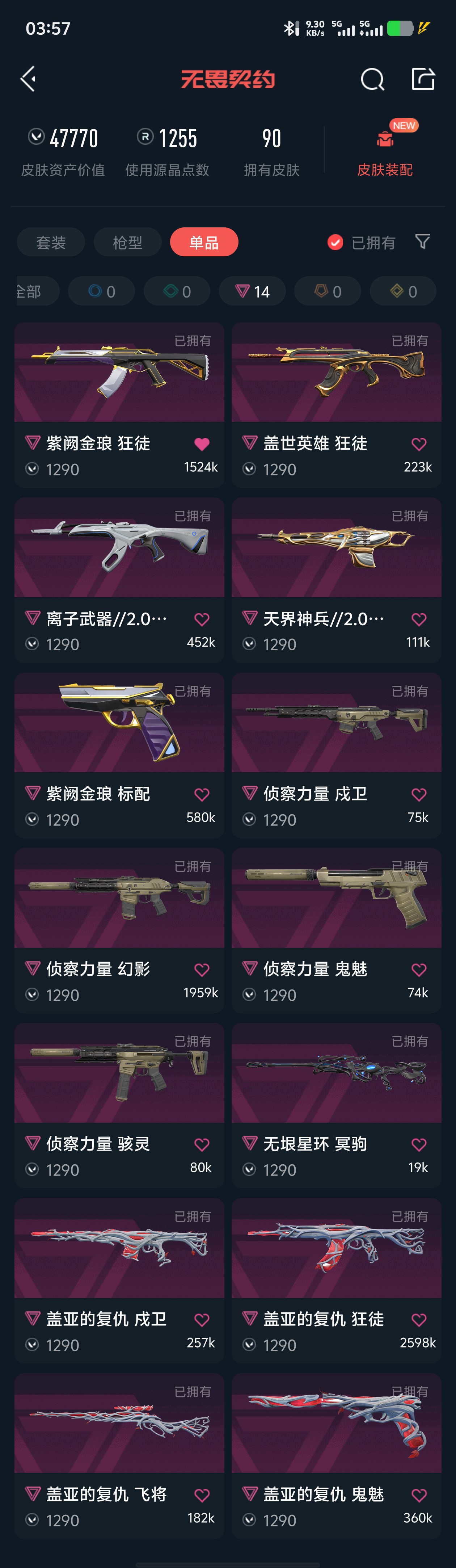Open the search icon in the header
This screenshot has width=456, height=1568.
tap(372, 79)
